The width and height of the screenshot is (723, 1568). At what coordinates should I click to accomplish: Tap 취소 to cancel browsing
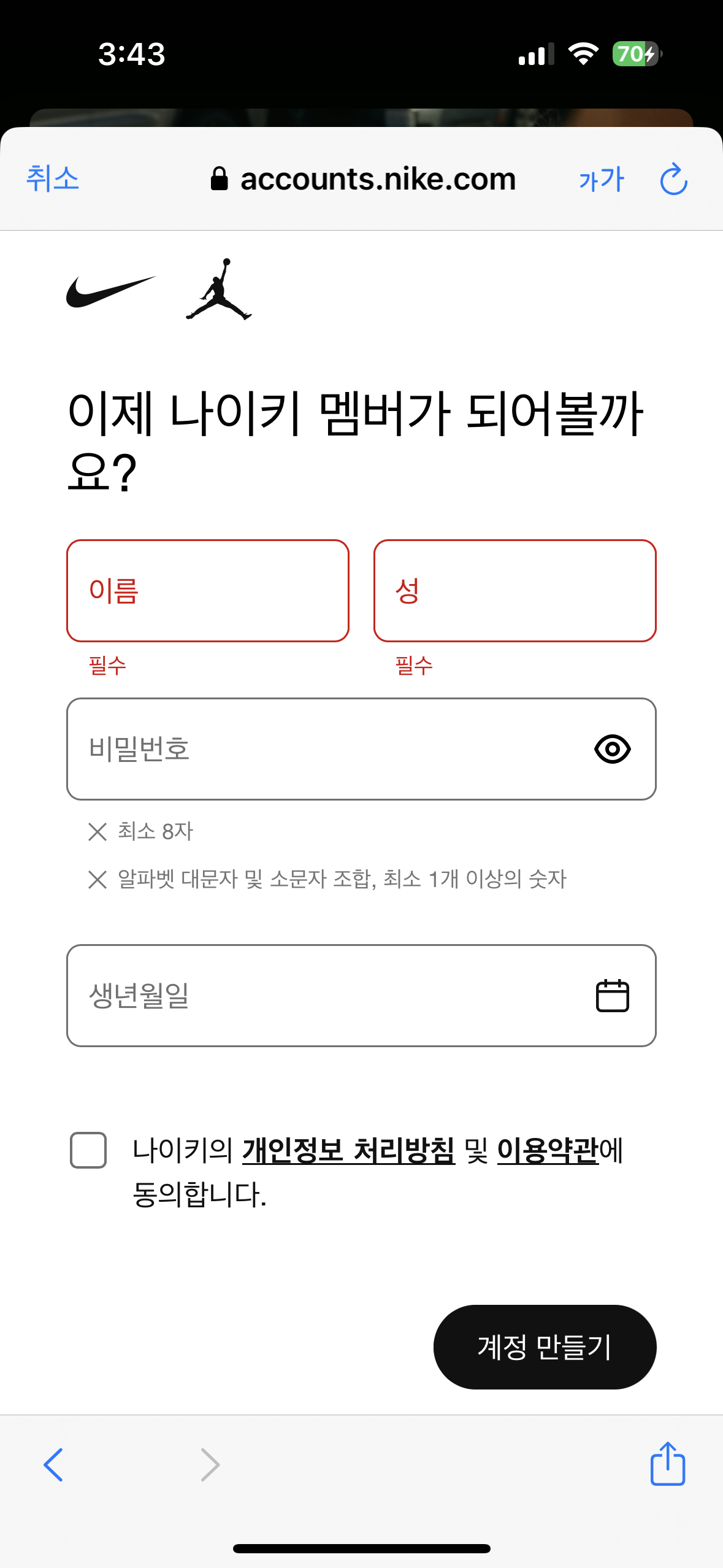[52, 179]
